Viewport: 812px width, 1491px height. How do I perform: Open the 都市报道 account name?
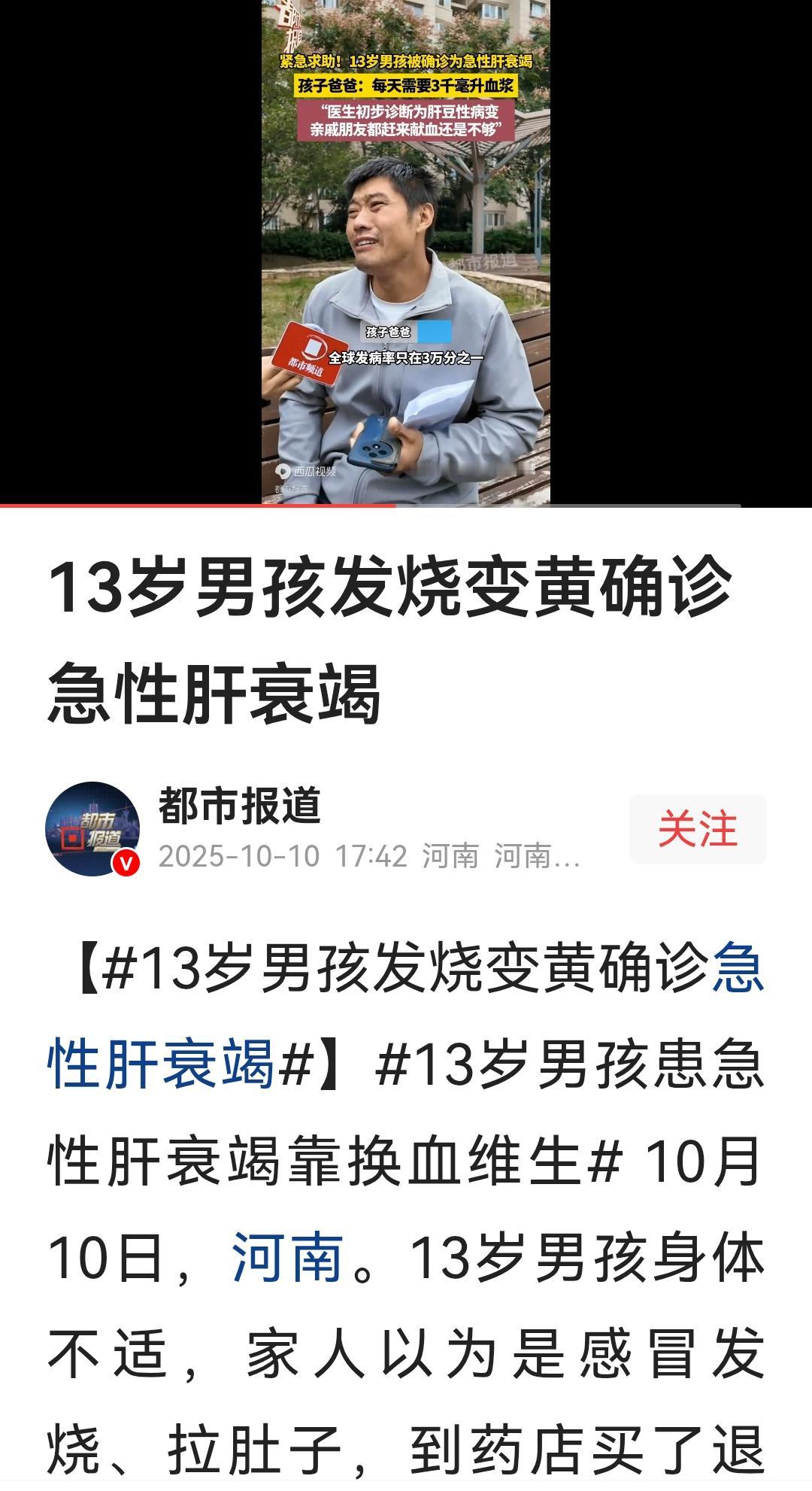(x=240, y=805)
